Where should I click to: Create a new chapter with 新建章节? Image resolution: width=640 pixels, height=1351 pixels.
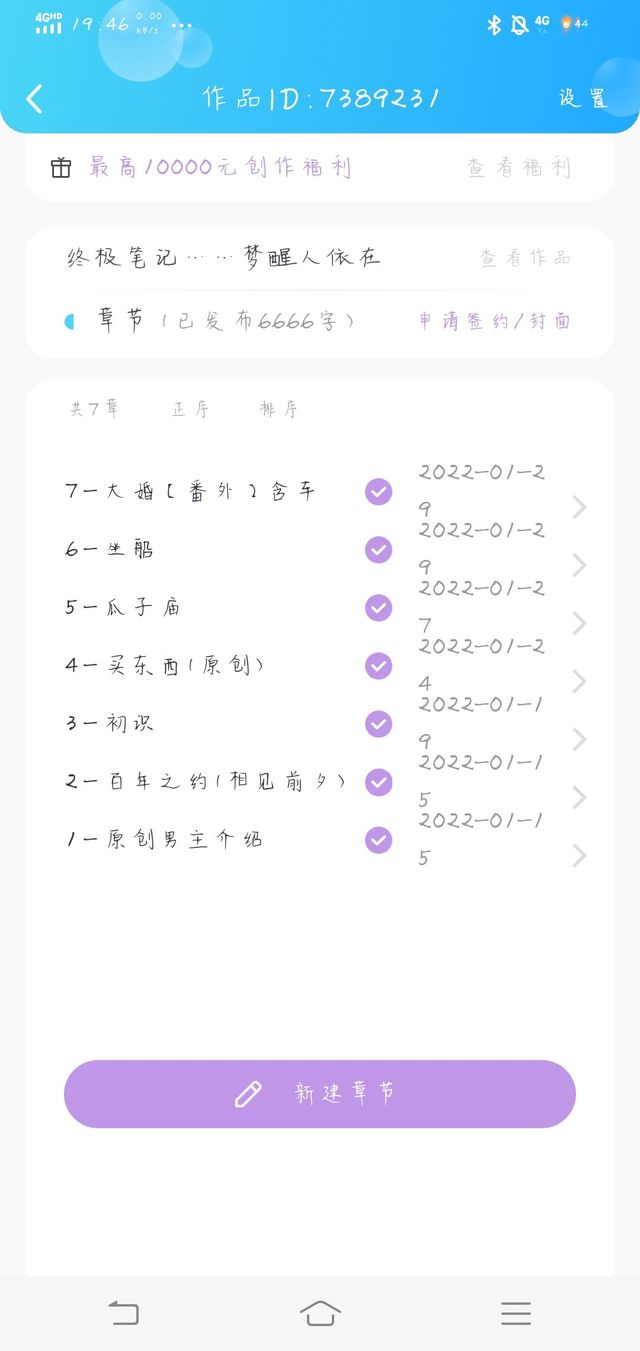click(320, 1094)
